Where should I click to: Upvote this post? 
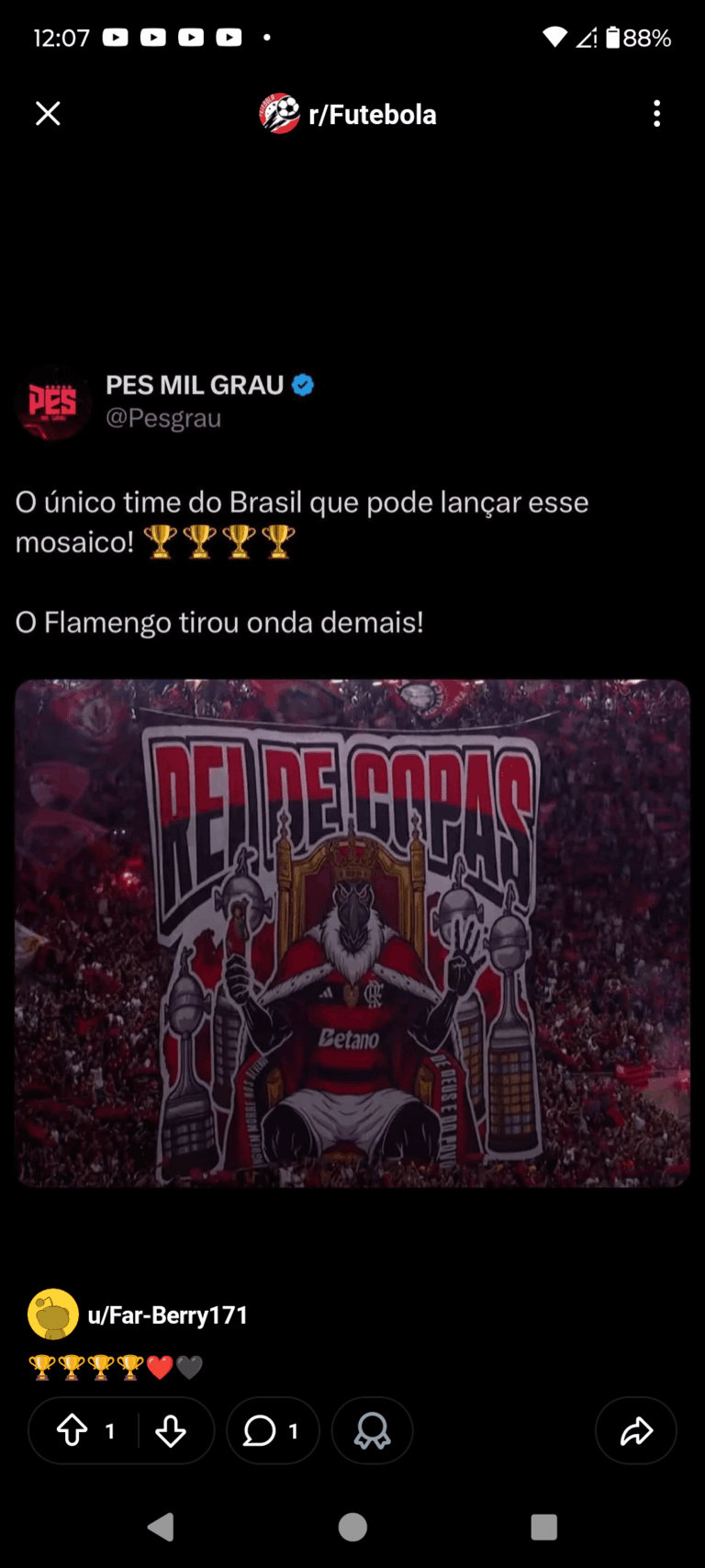pyautogui.click(x=73, y=1430)
